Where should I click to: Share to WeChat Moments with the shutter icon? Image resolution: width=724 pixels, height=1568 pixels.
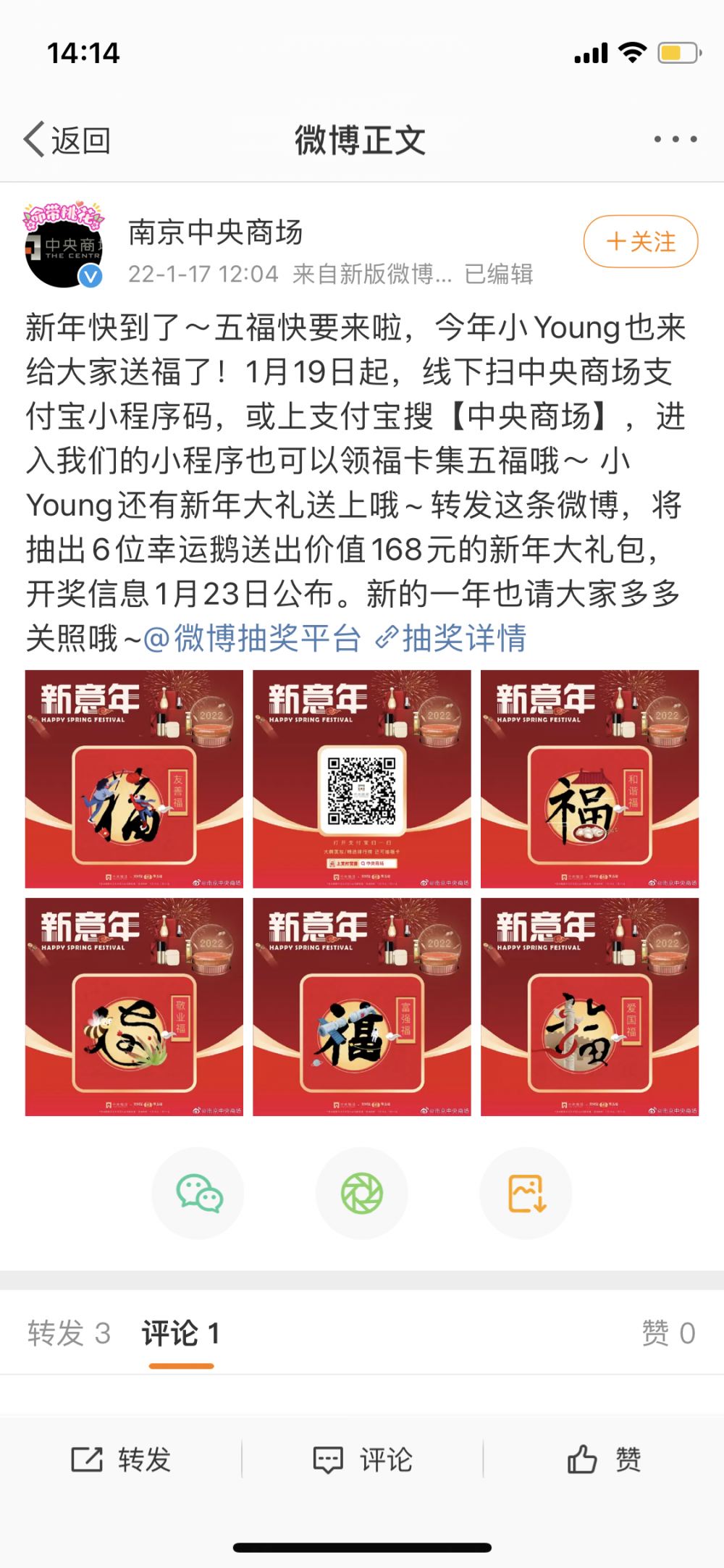pyautogui.click(x=362, y=1193)
